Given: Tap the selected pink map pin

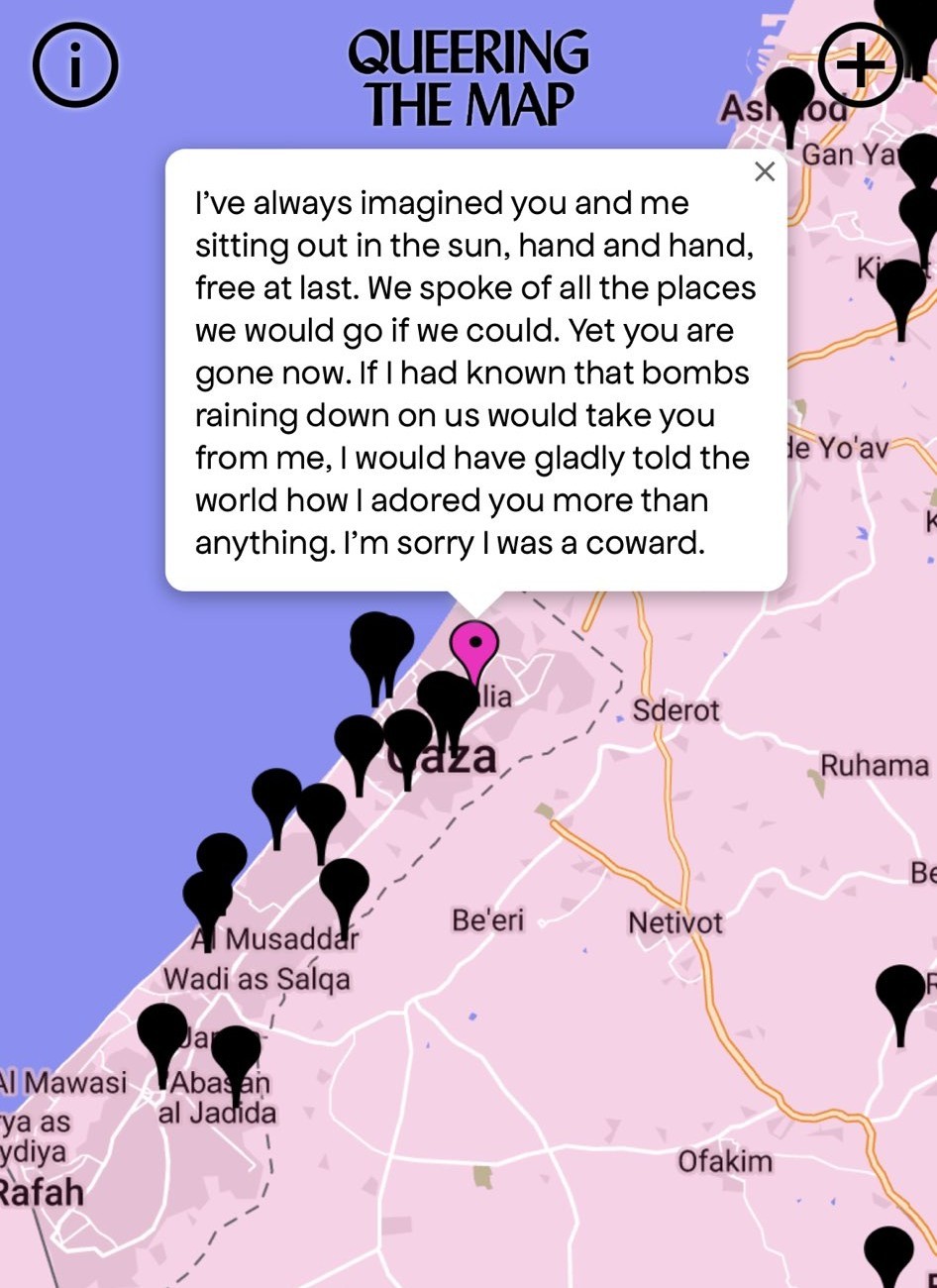Looking at the screenshot, I should [474, 645].
